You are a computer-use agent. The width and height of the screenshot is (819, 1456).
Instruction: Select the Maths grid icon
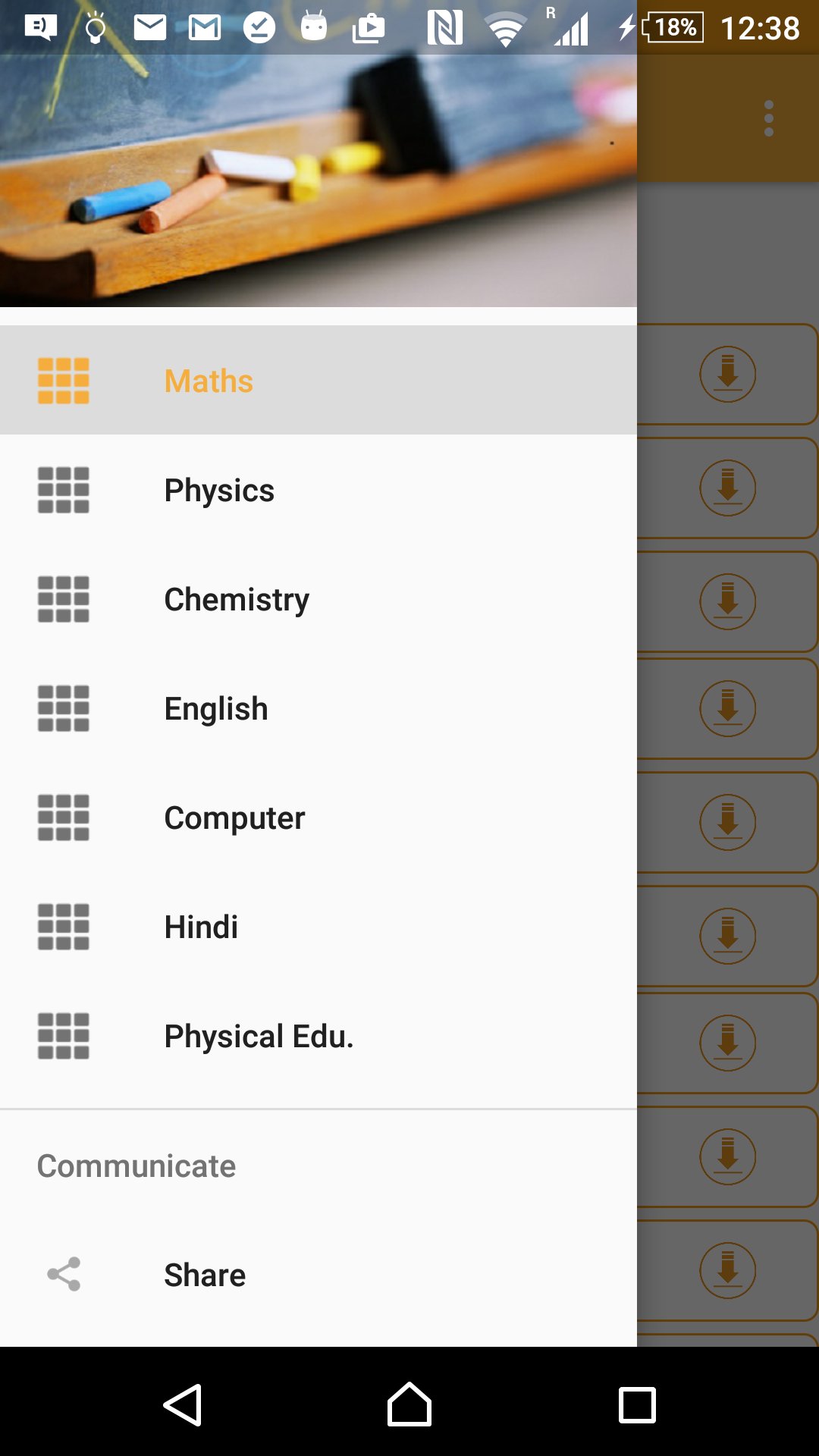click(x=64, y=381)
